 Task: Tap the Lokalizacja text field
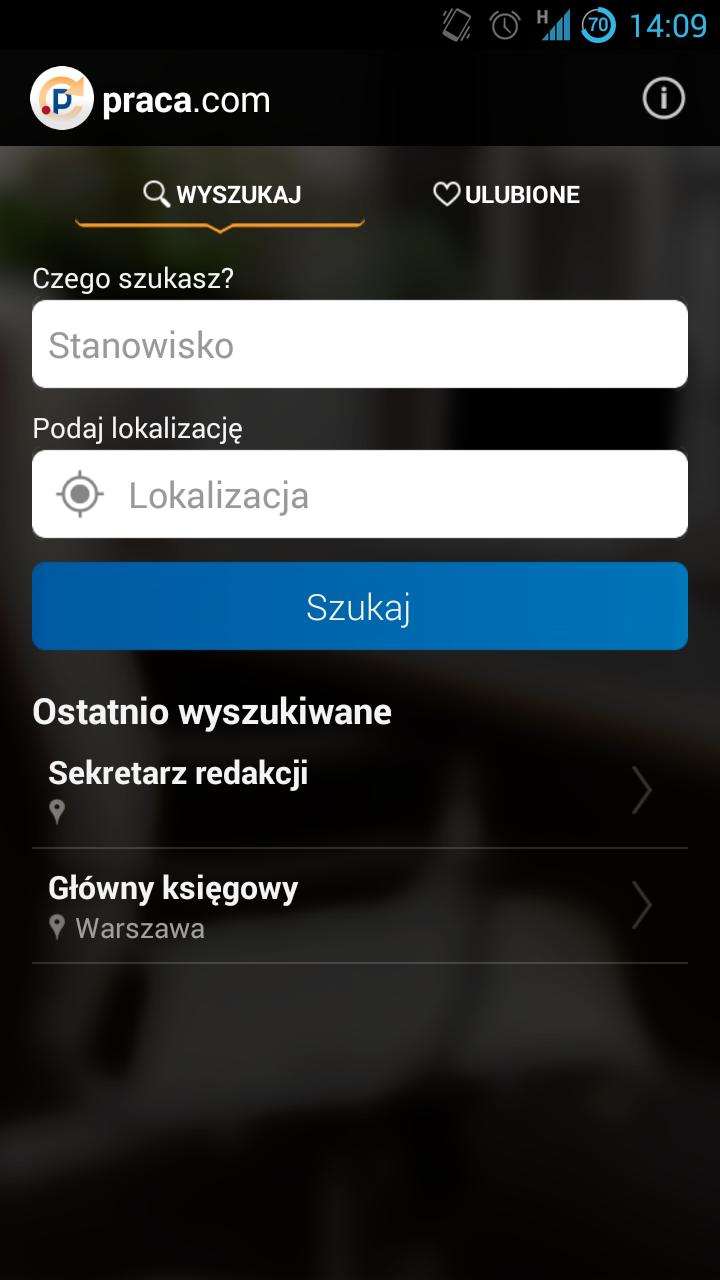380,494
